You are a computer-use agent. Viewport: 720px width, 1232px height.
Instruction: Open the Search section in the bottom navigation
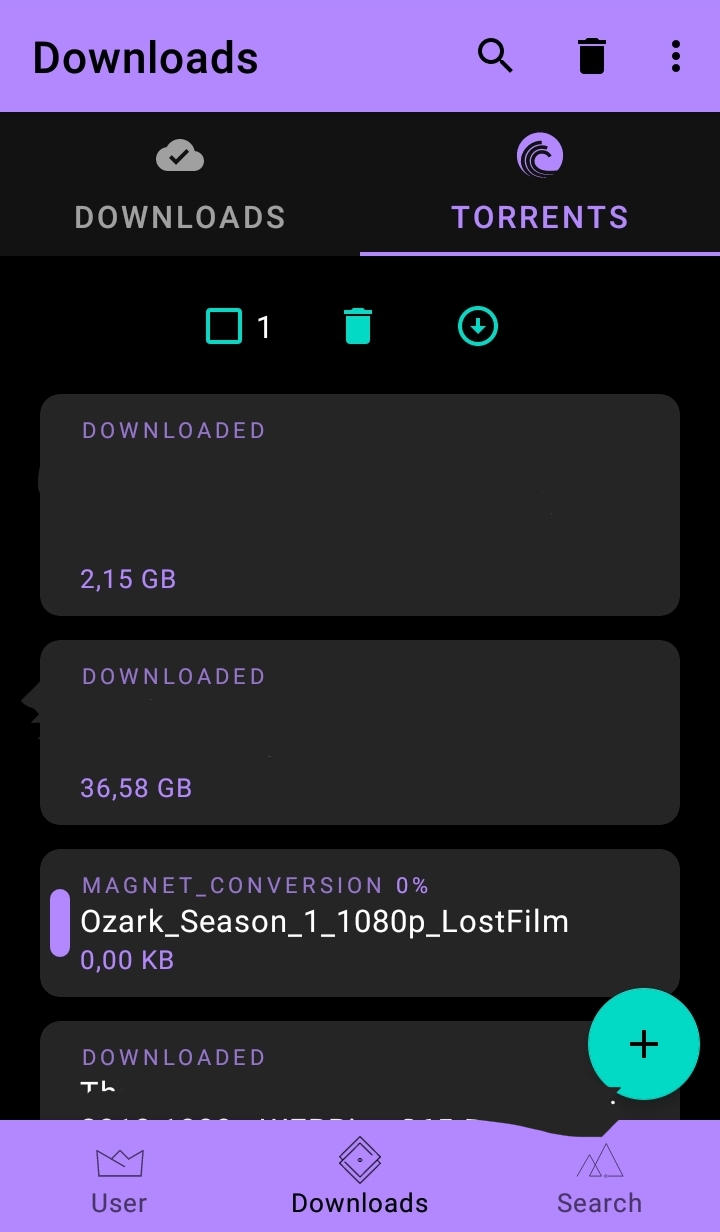tap(599, 1177)
